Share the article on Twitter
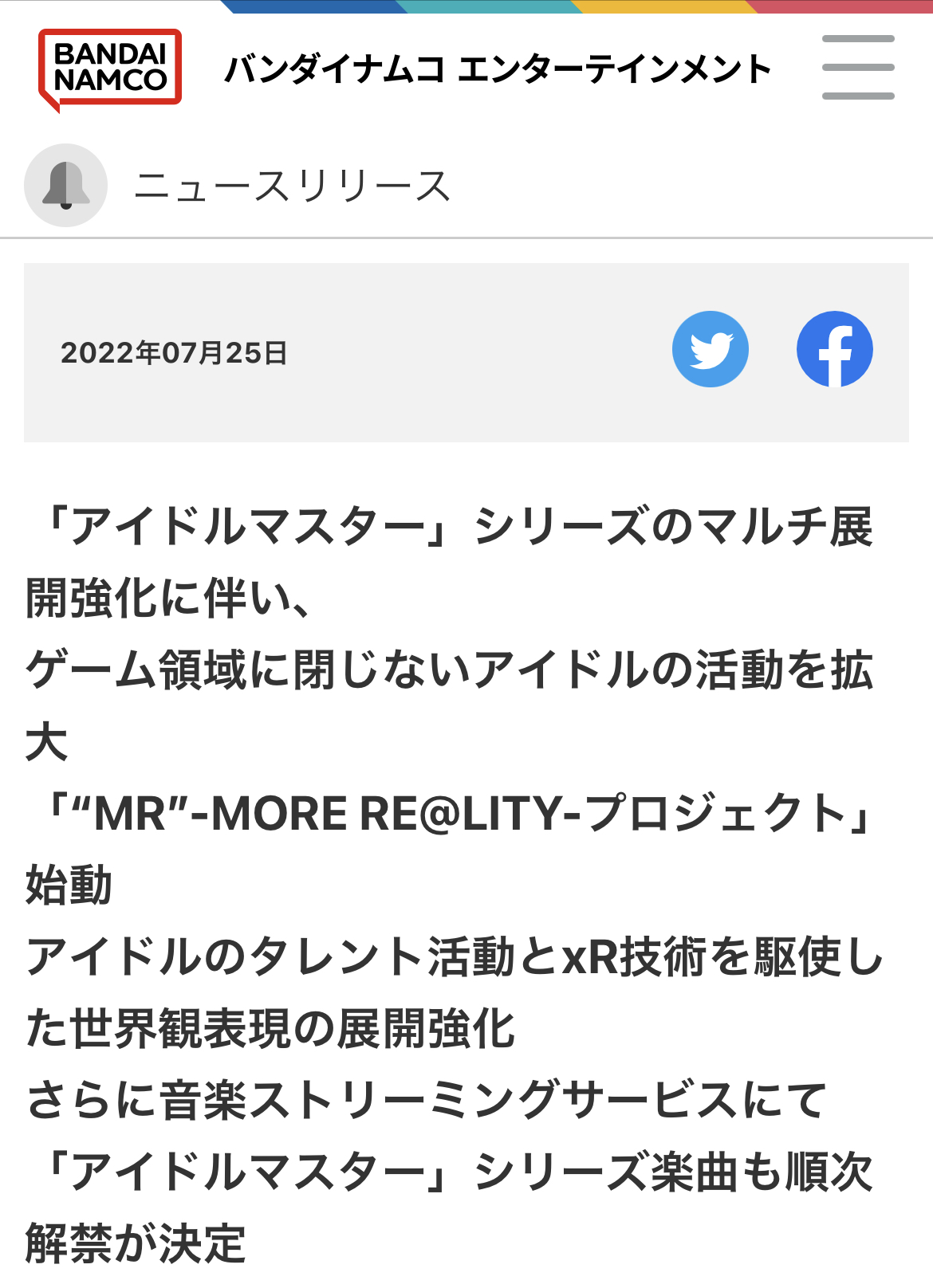This screenshot has height=1288, width=933. pos(710,349)
